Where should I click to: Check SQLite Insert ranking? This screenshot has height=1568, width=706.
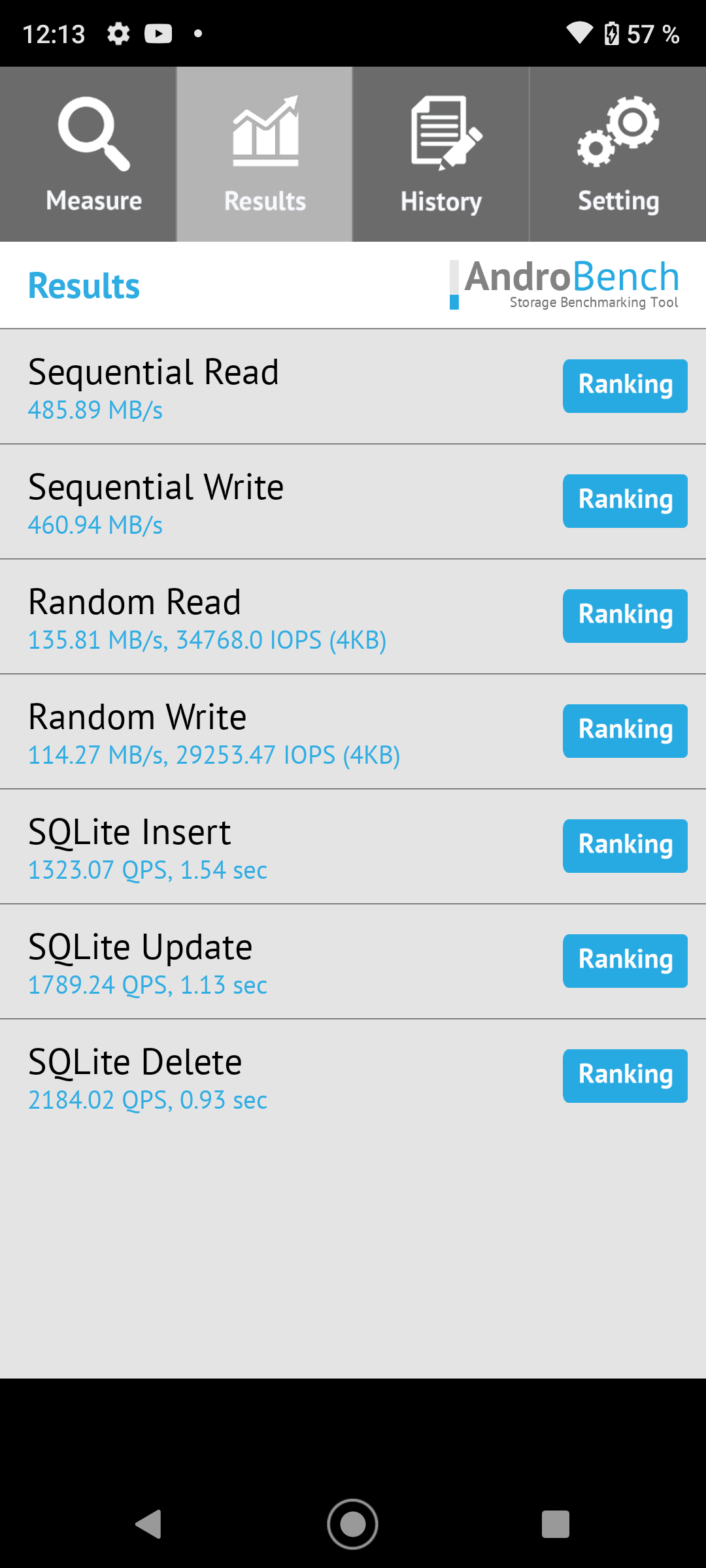click(x=625, y=846)
